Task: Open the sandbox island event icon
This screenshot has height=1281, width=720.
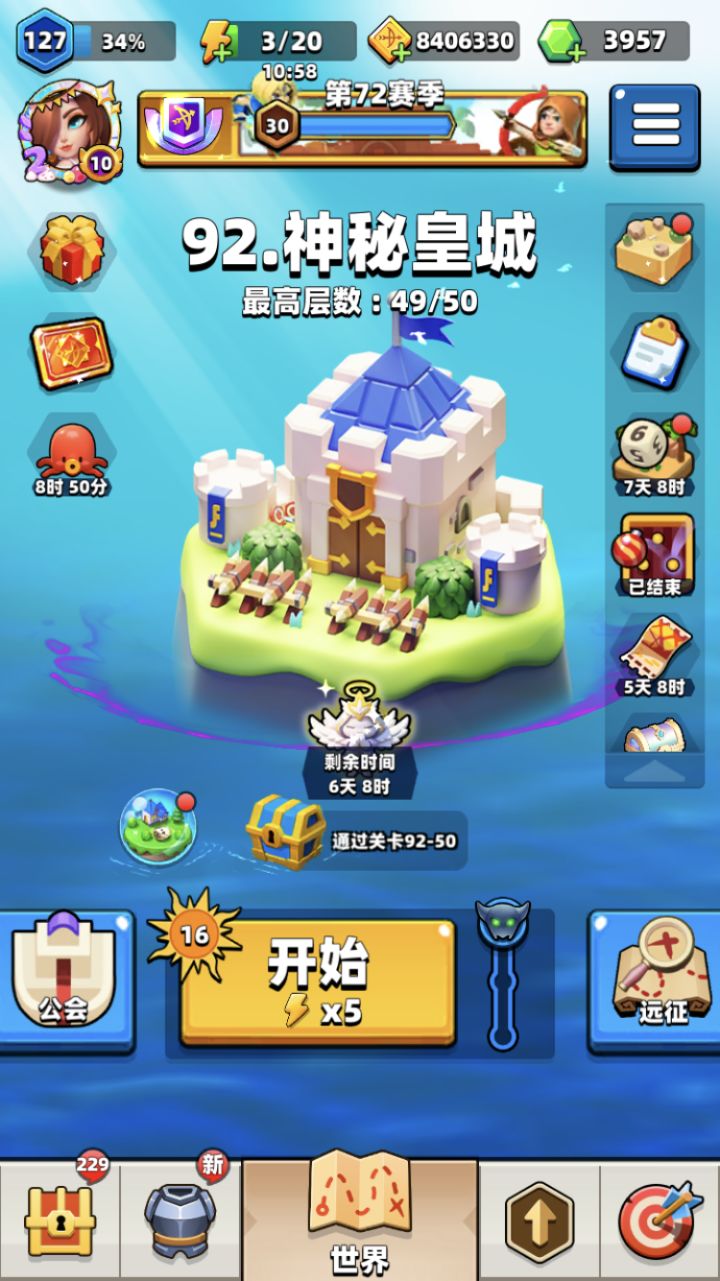Action: pyautogui.click(x=653, y=250)
